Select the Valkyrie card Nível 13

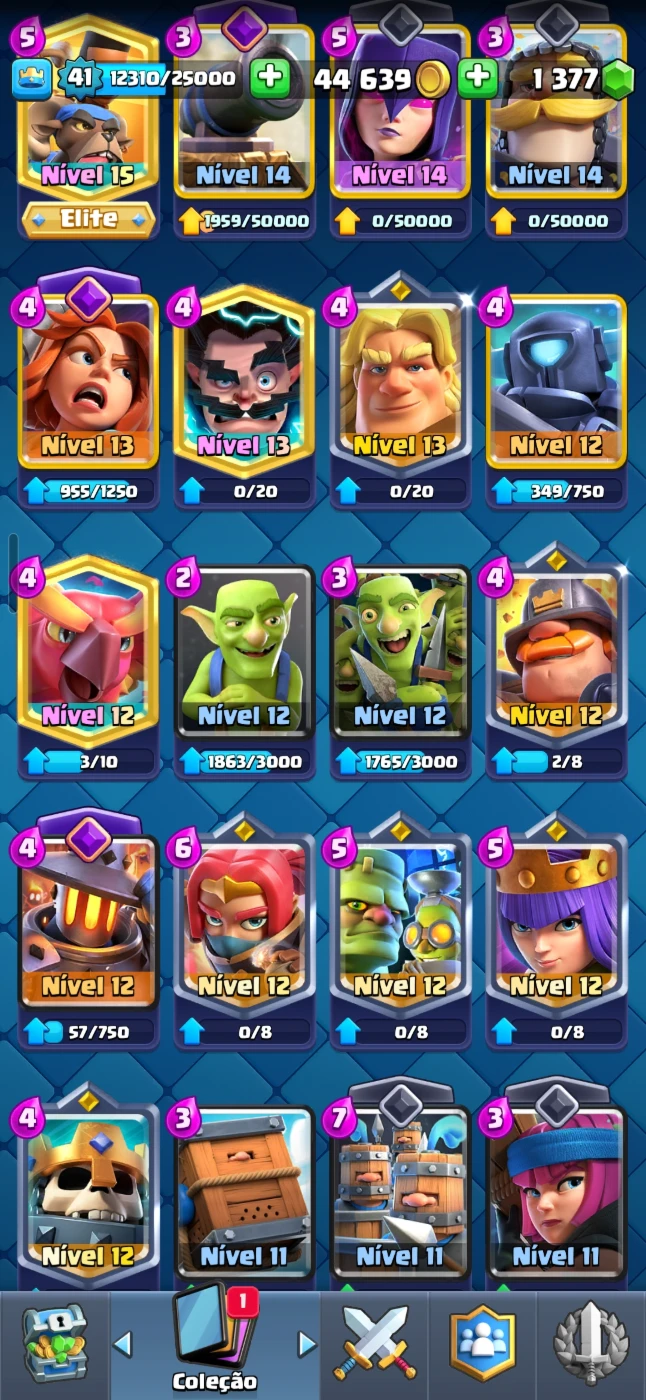[x=88, y=380]
